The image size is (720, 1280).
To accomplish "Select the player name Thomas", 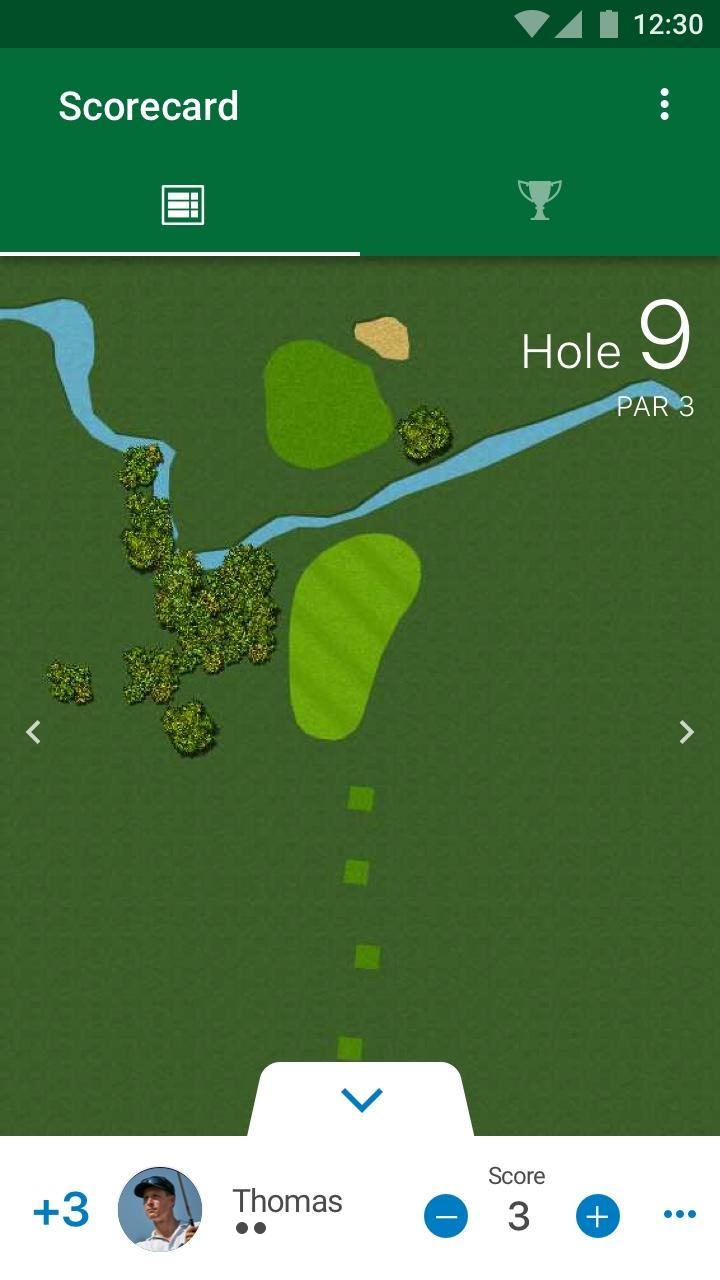I will [286, 1199].
